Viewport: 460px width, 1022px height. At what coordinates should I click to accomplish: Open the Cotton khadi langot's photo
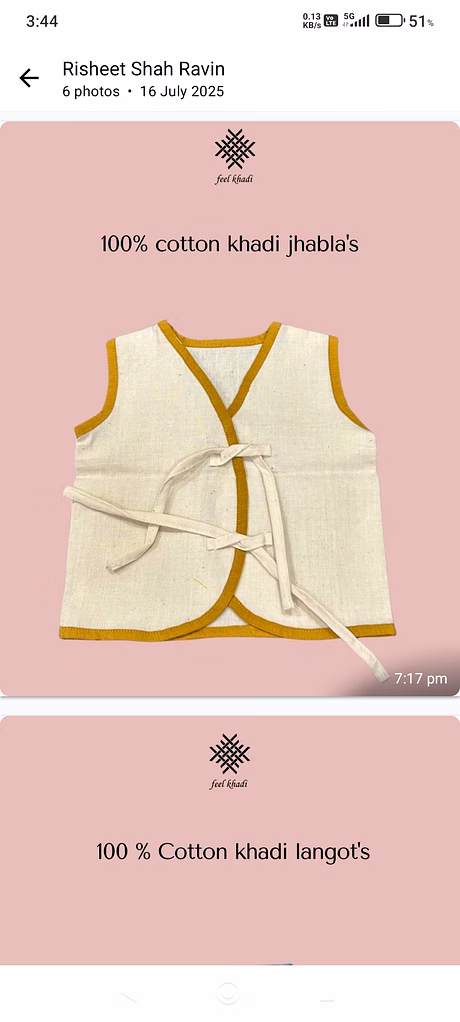pos(230,840)
